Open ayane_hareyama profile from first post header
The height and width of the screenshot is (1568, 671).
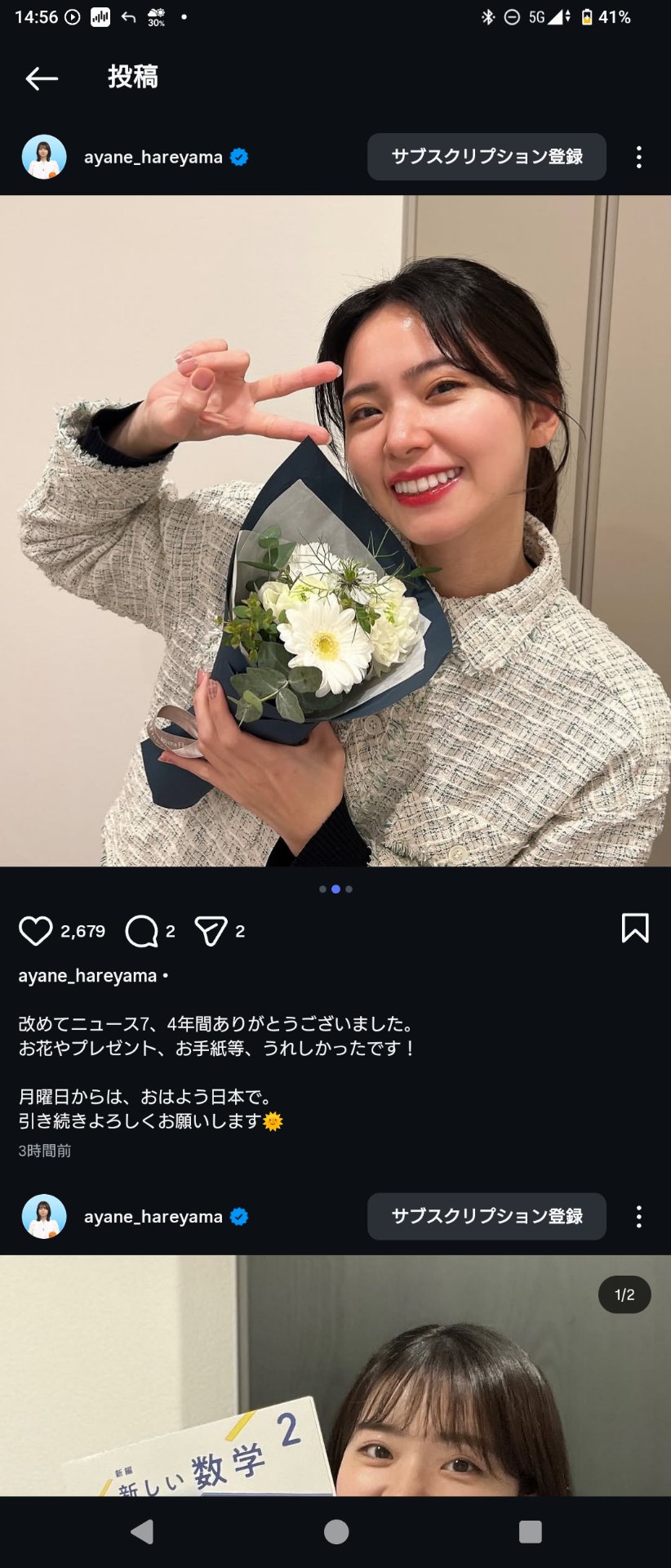[x=153, y=157]
